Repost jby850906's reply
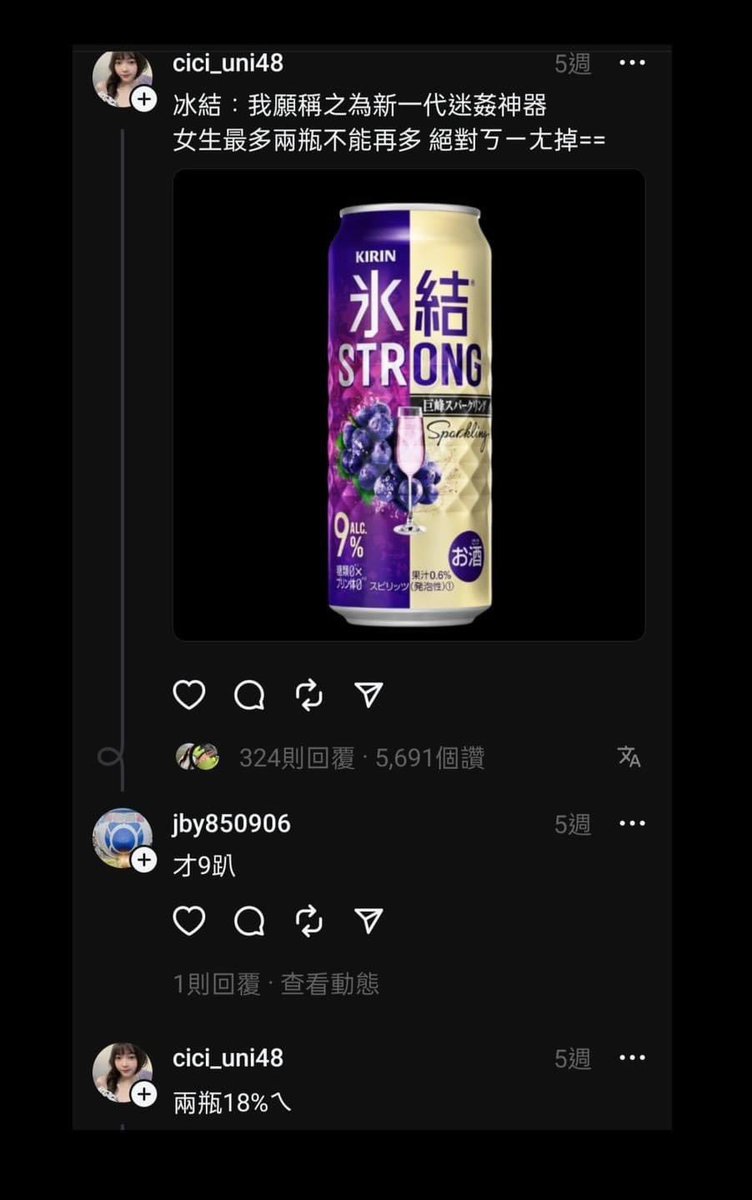This screenshot has width=752, height=1200. (310, 918)
